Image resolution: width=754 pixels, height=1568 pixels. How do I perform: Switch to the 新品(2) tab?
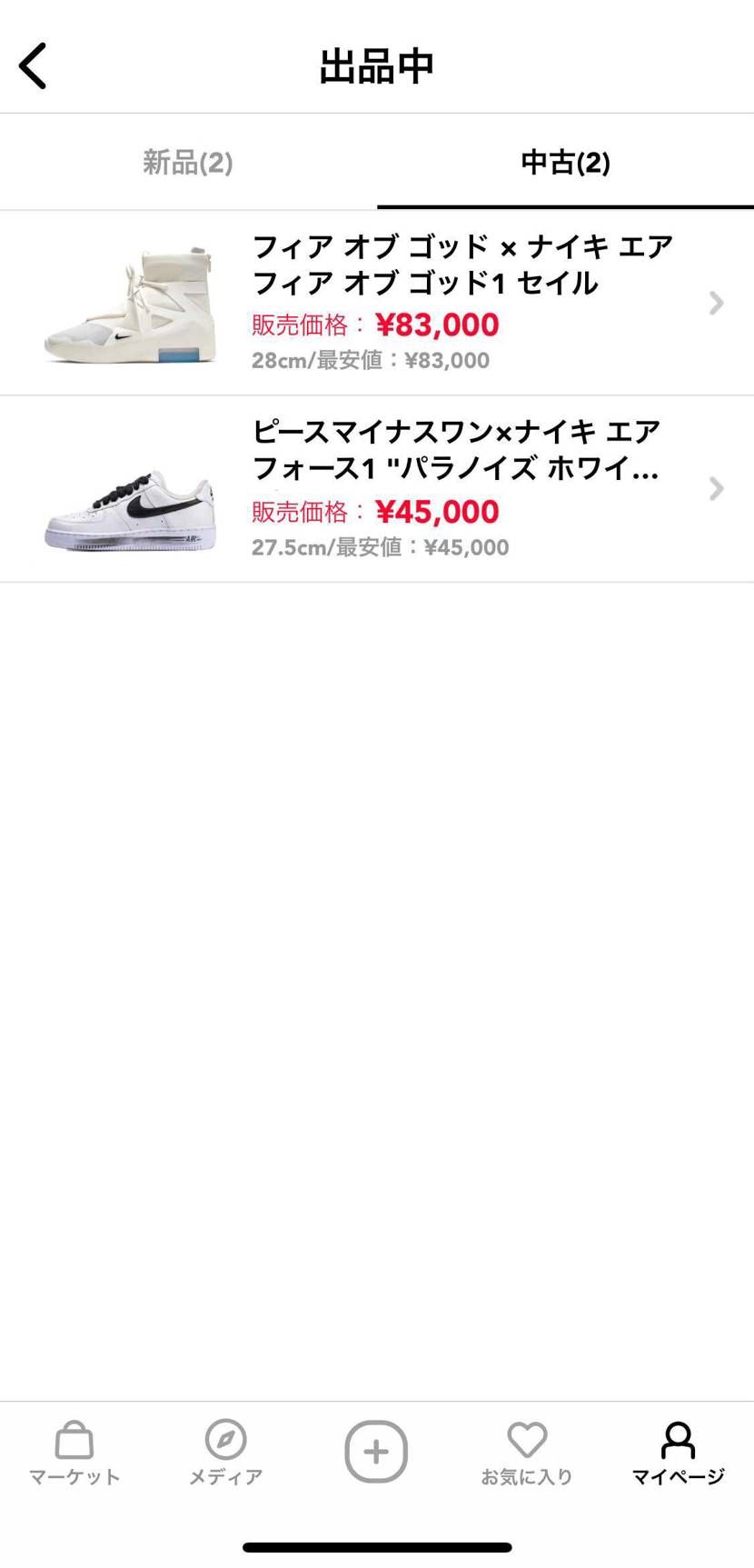coord(187,163)
